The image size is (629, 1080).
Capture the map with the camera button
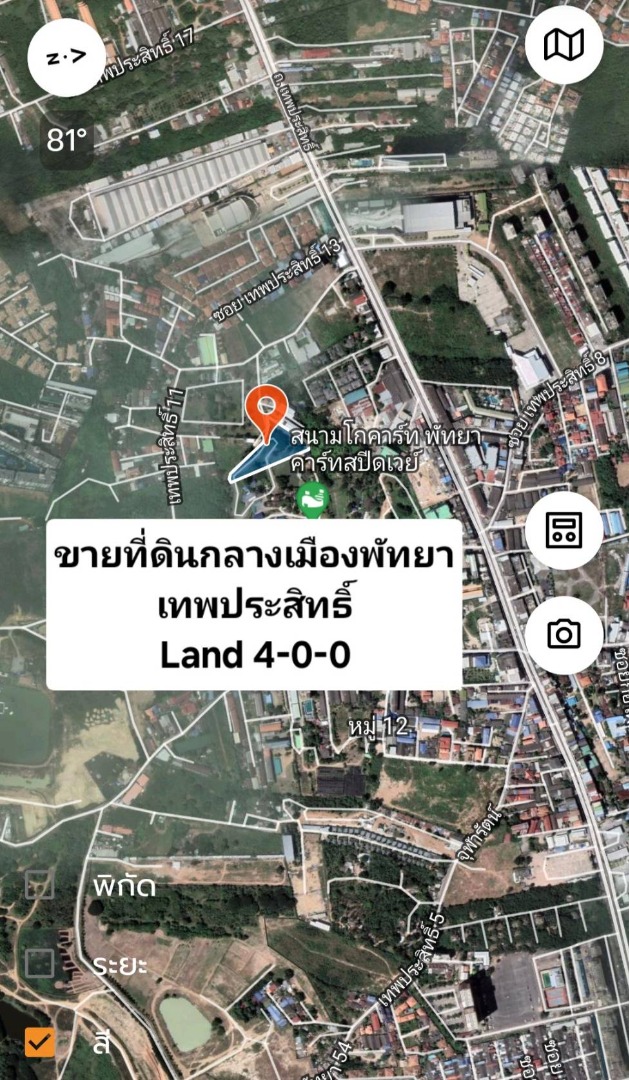(563, 634)
